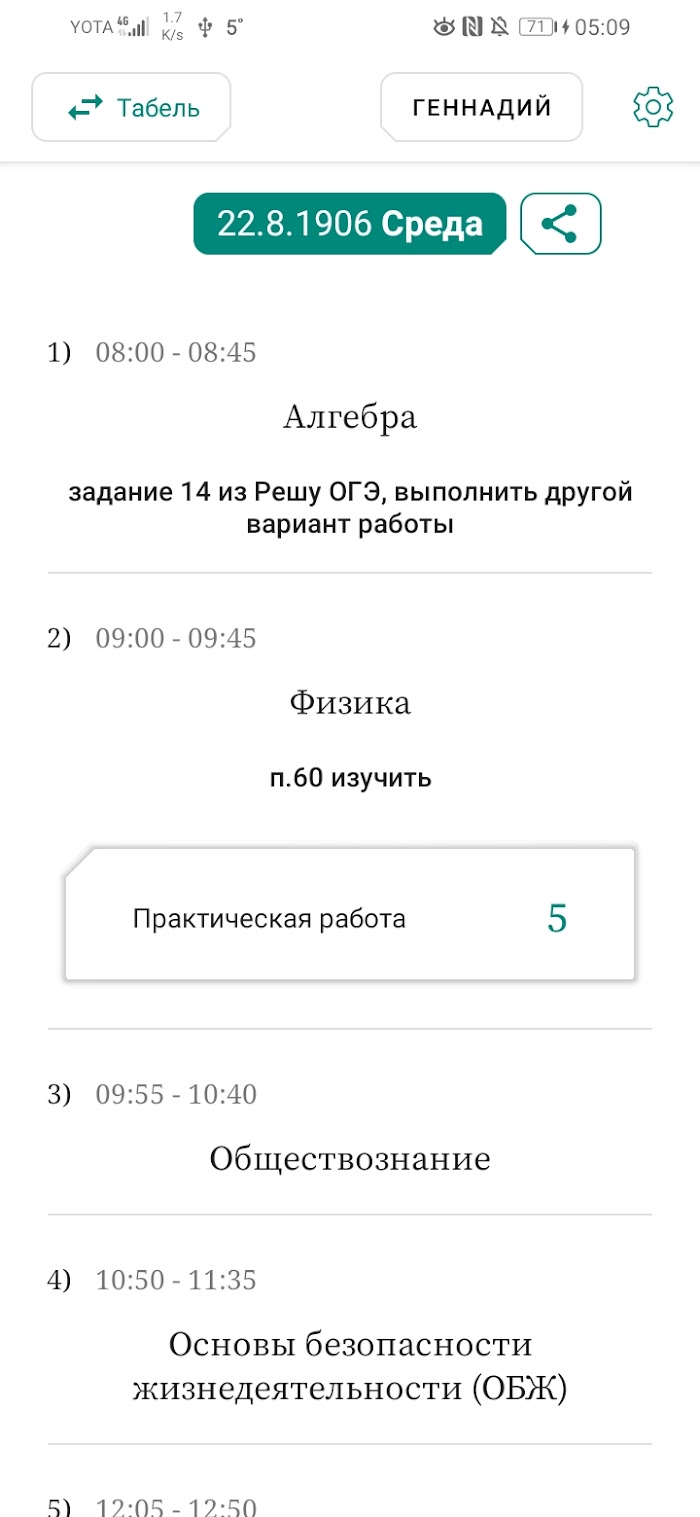The image size is (700, 1517).
Task: Switch to the Табель view
Action: click(132, 107)
